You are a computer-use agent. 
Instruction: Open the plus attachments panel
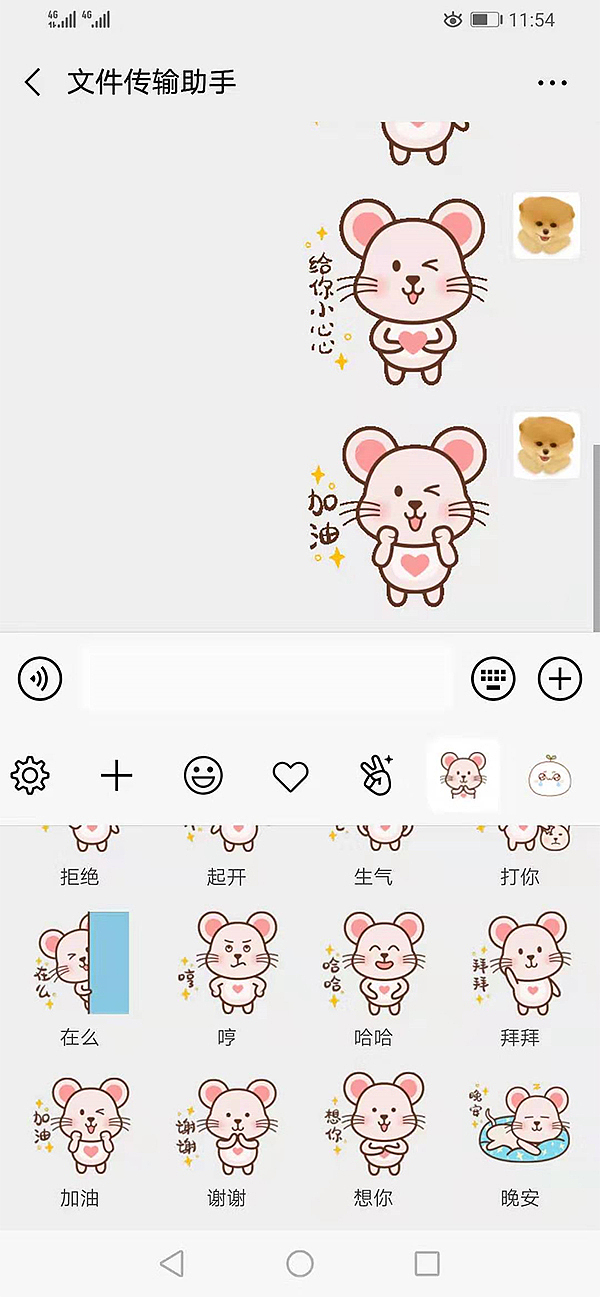[560, 679]
